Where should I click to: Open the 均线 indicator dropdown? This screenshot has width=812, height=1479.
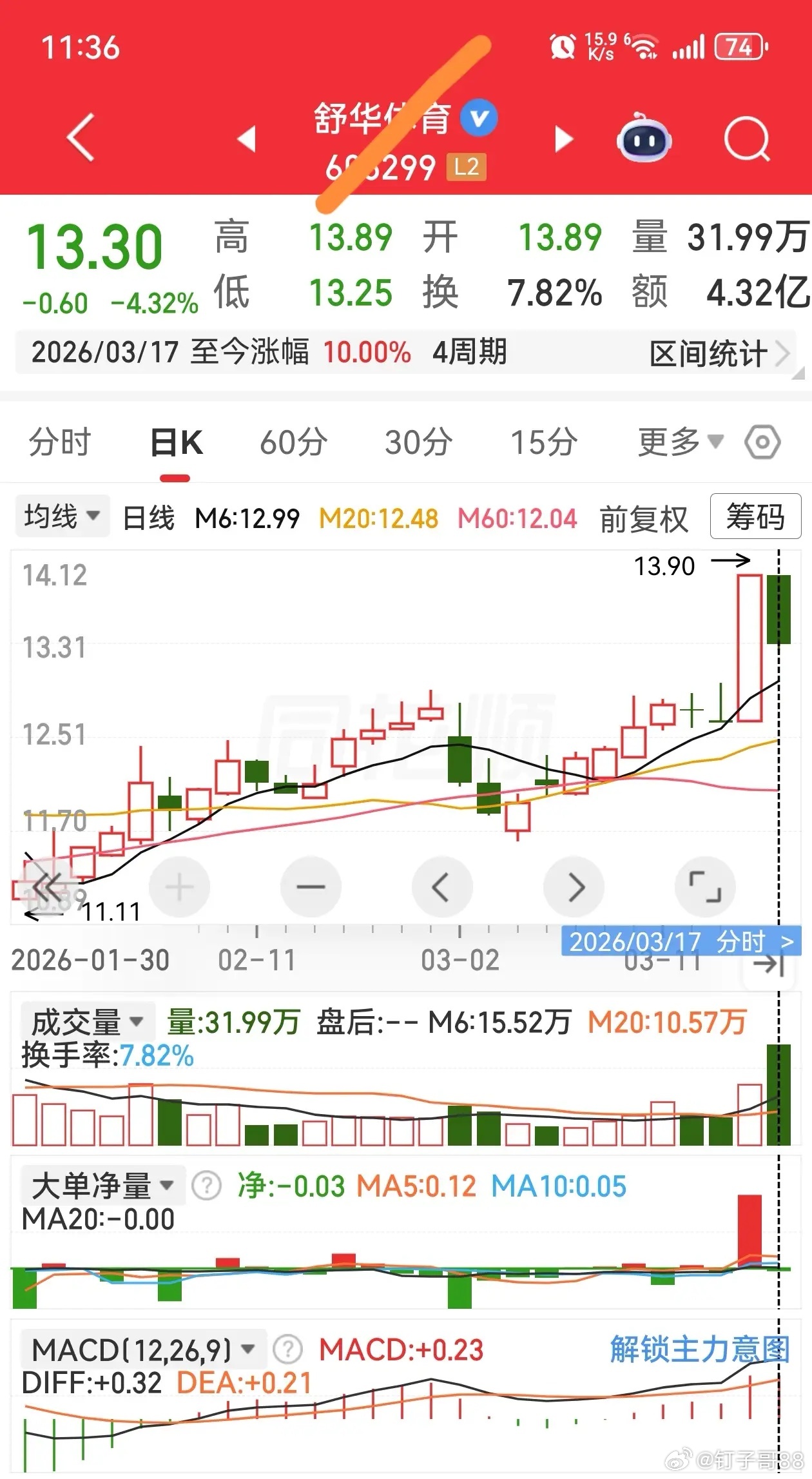[x=62, y=516]
